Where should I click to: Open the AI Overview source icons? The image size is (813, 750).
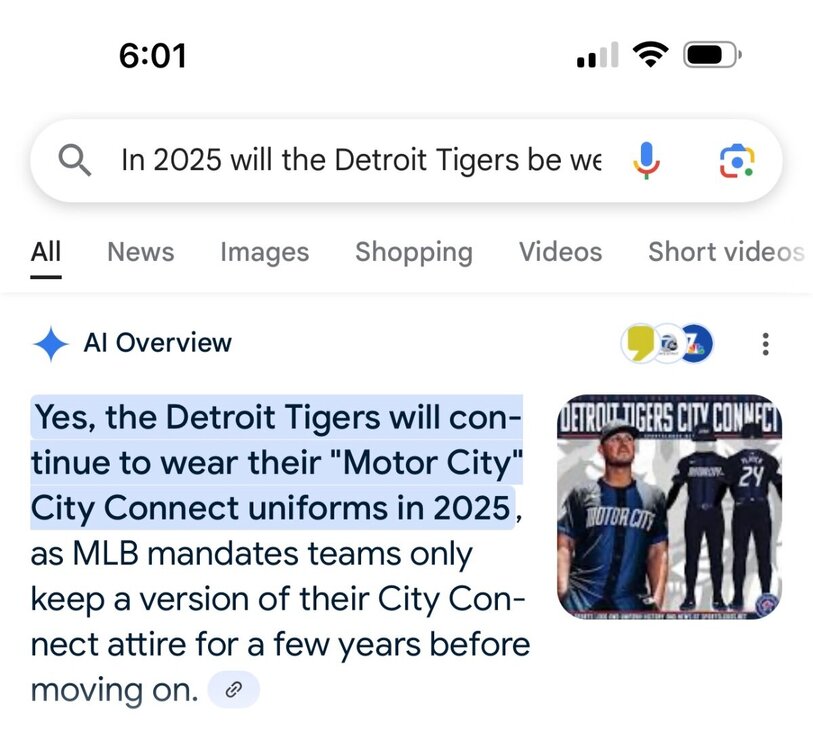(667, 344)
